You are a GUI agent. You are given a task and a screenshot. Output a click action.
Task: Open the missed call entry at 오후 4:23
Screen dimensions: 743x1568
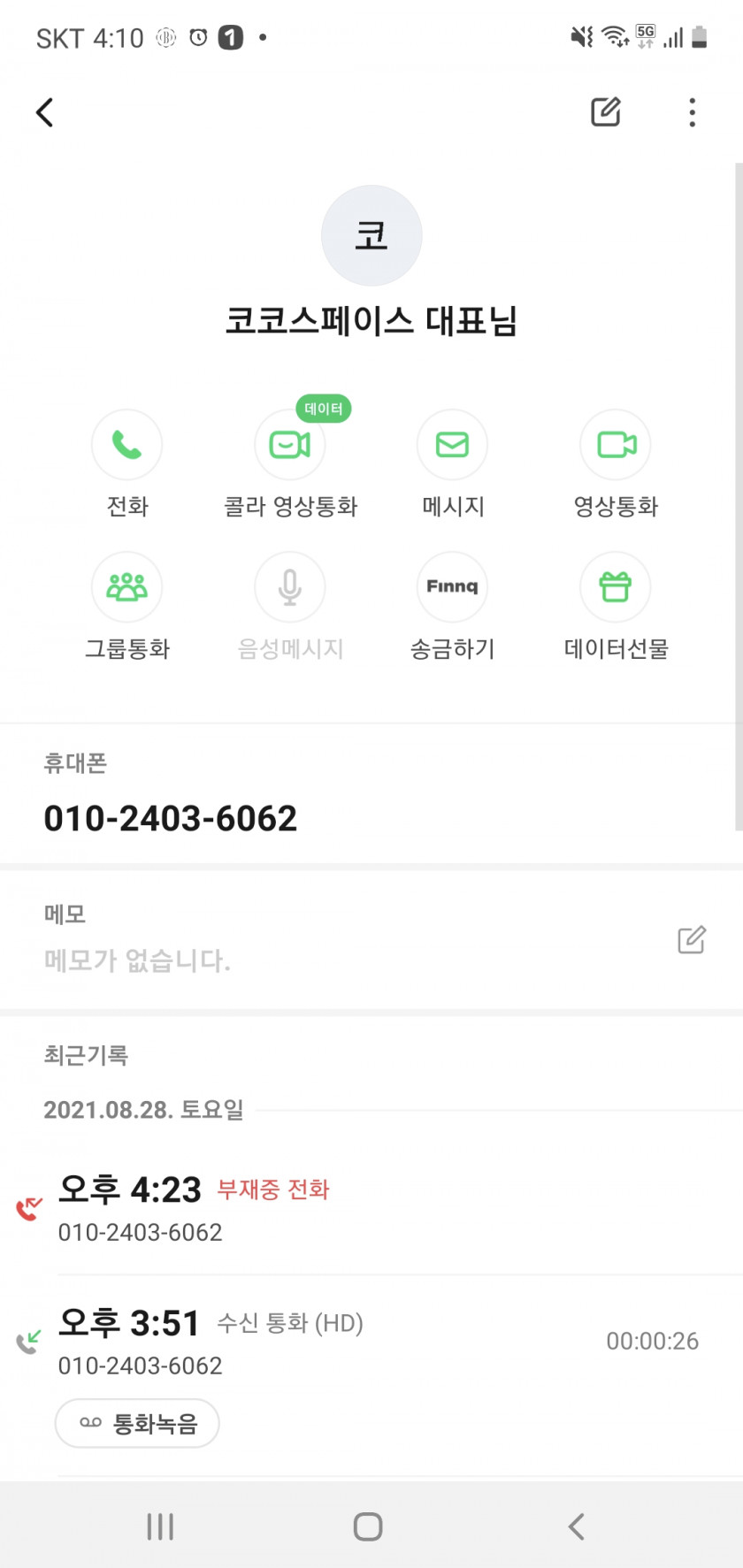[371, 1208]
